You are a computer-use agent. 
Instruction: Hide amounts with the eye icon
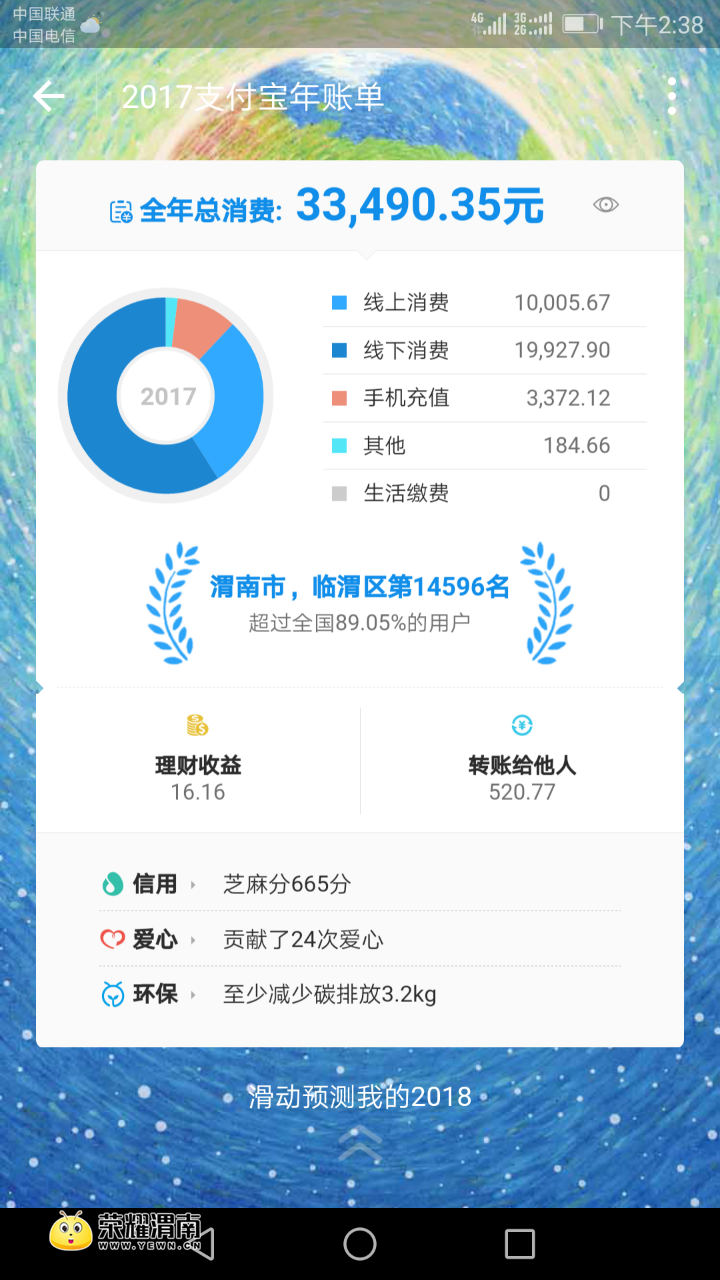[605, 205]
